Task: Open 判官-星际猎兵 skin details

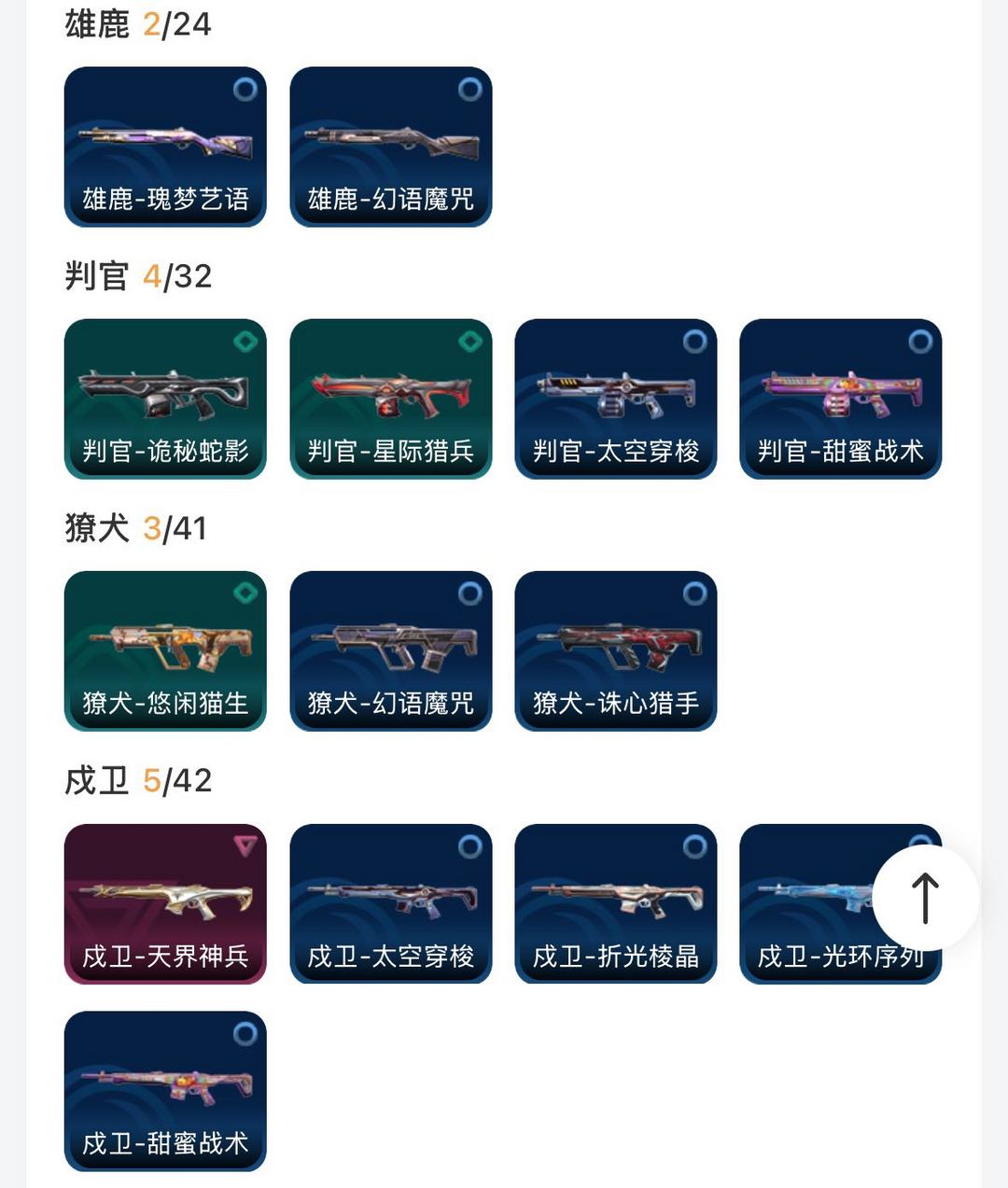Action: pyautogui.click(x=390, y=398)
